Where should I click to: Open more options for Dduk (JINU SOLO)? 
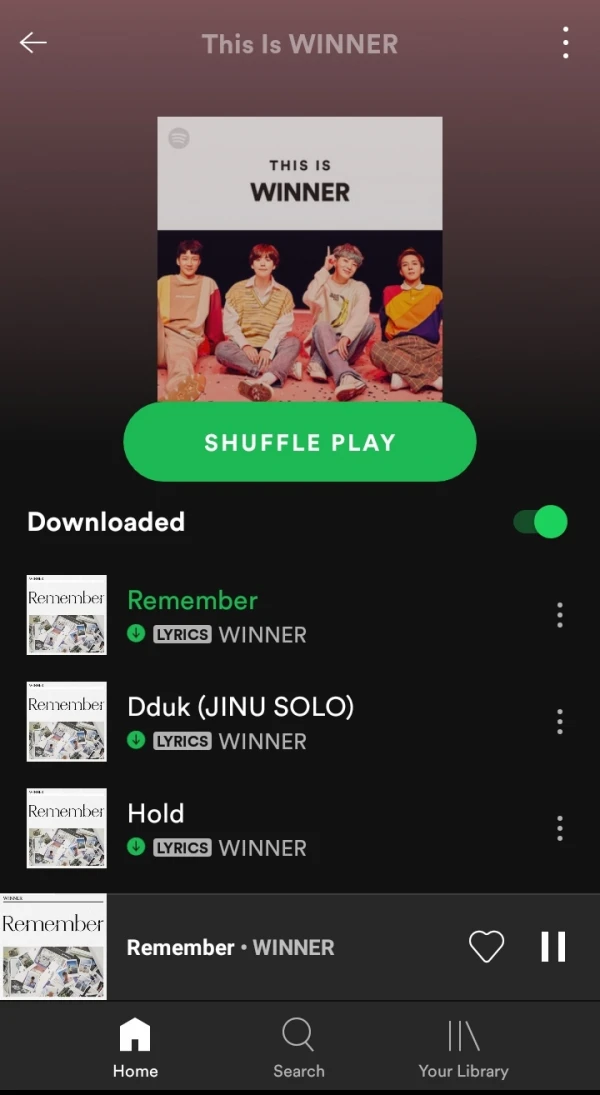[x=559, y=721]
